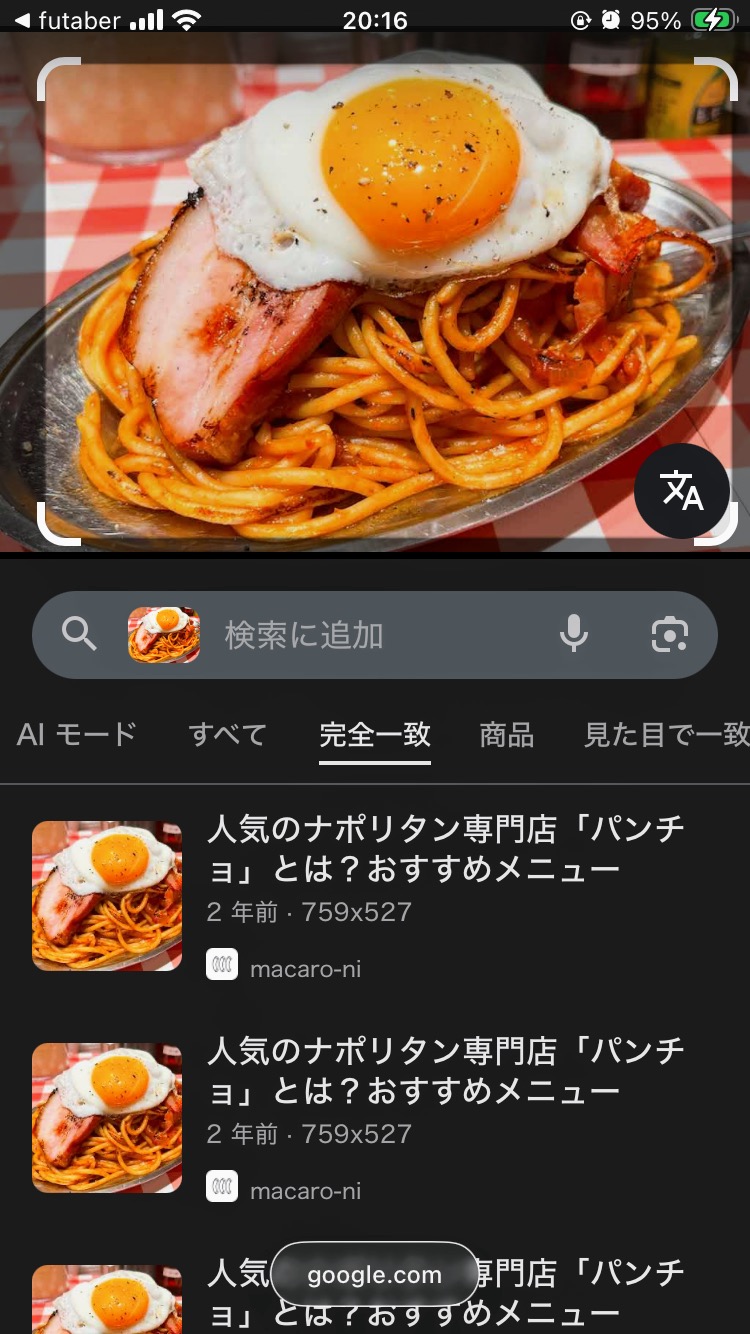750x1334 pixels.
Task: Tap the magnifier icon in the search bar
Action: pyautogui.click(x=80, y=634)
